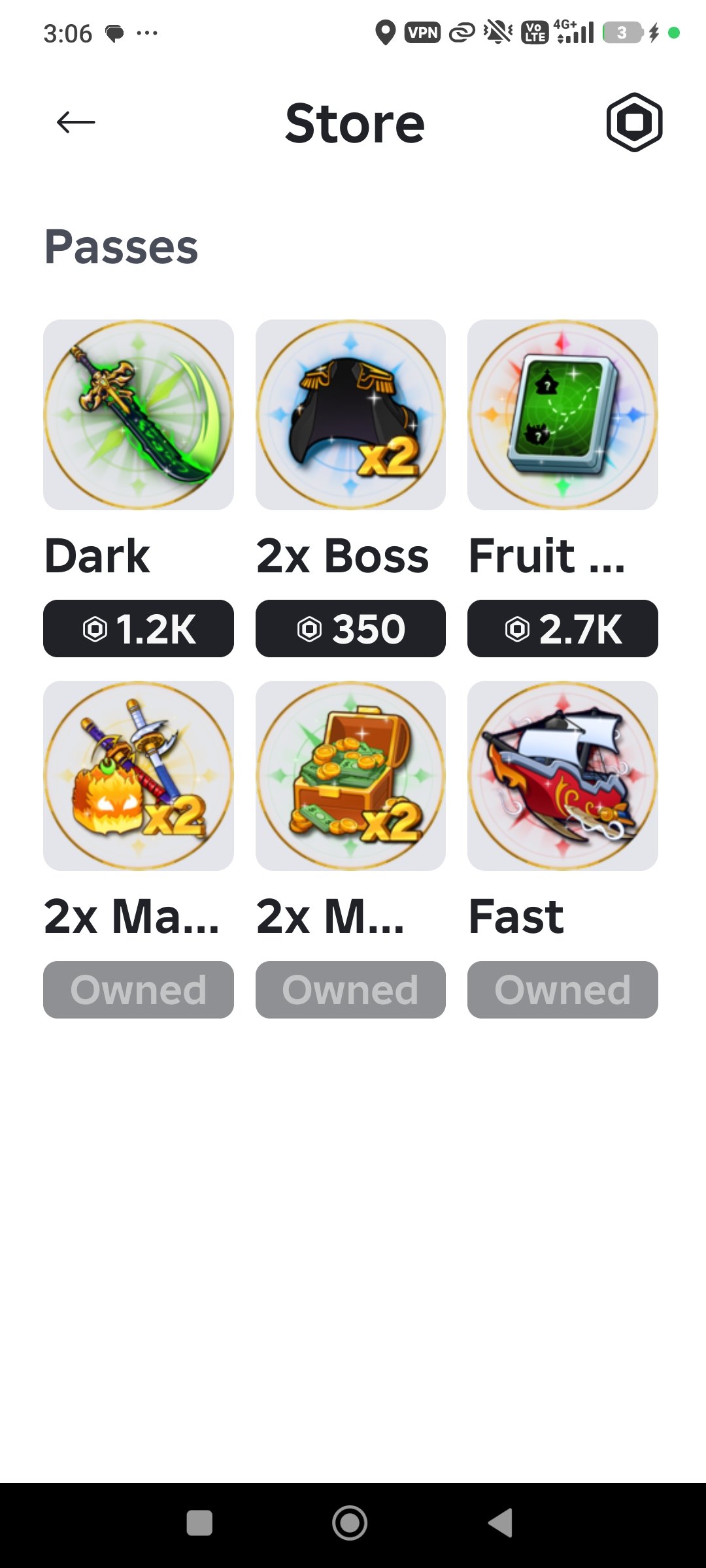Tap the Owned button under Fast
Image resolution: width=706 pixels, height=1568 pixels.
(563, 989)
